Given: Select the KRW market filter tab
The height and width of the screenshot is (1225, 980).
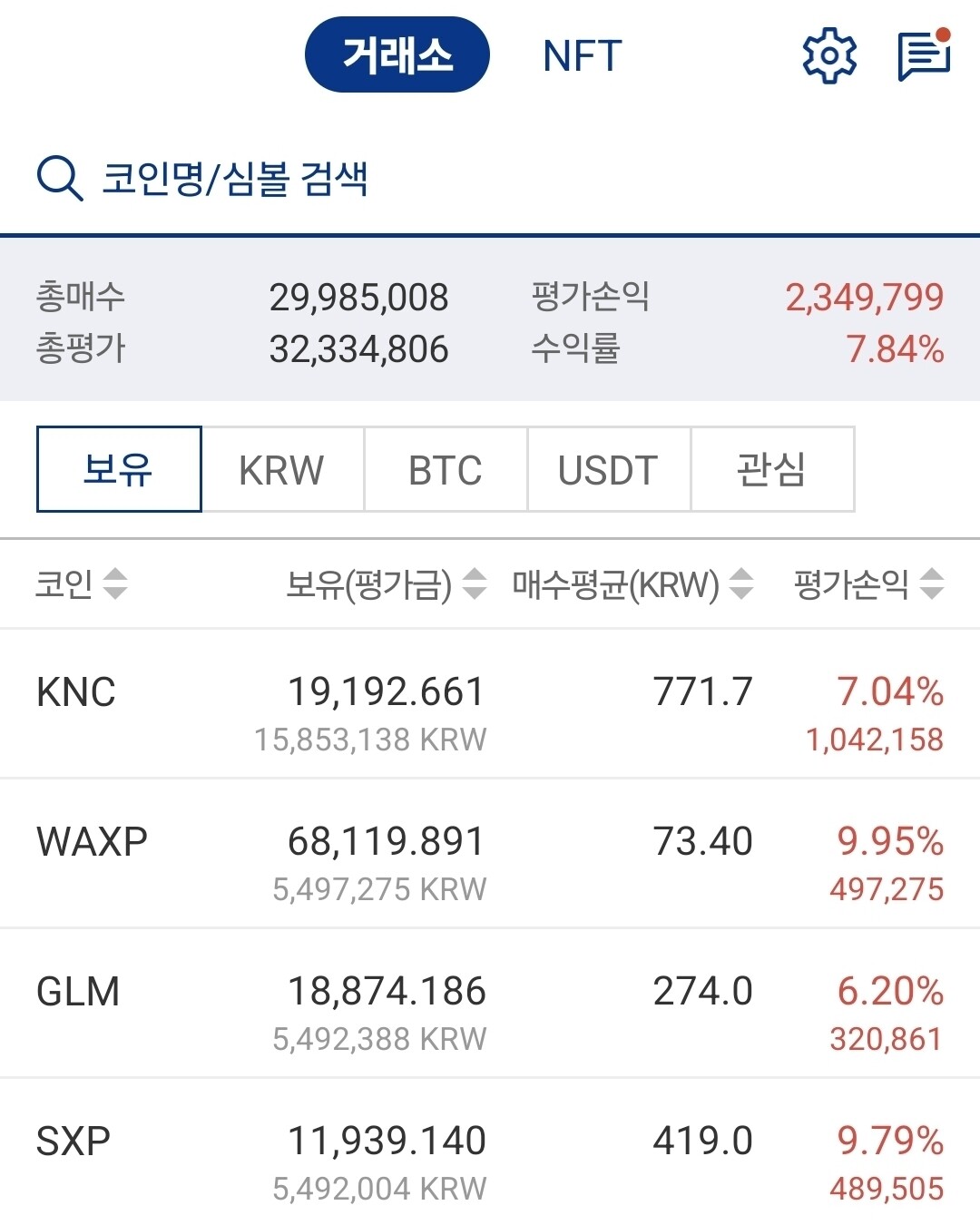Looking at the screenshot, I should (281, 469).
